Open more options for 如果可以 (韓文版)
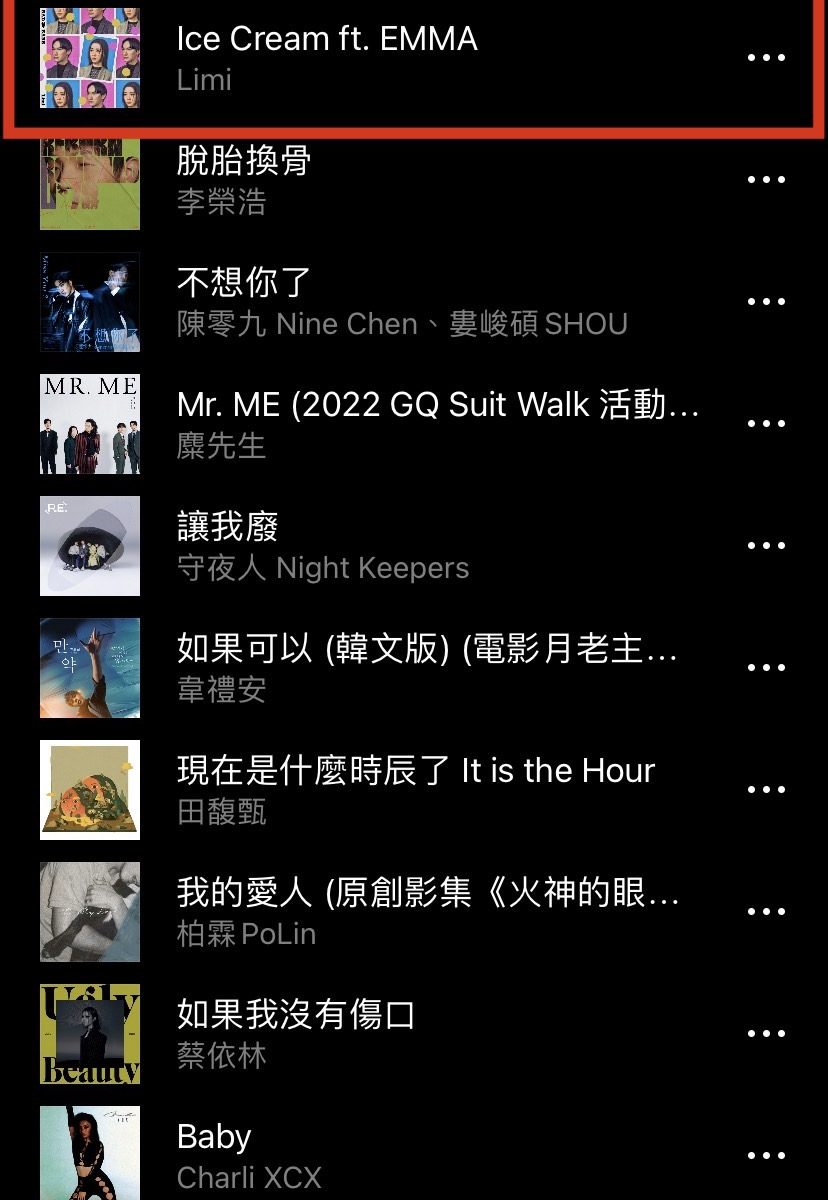 point(766,668)
